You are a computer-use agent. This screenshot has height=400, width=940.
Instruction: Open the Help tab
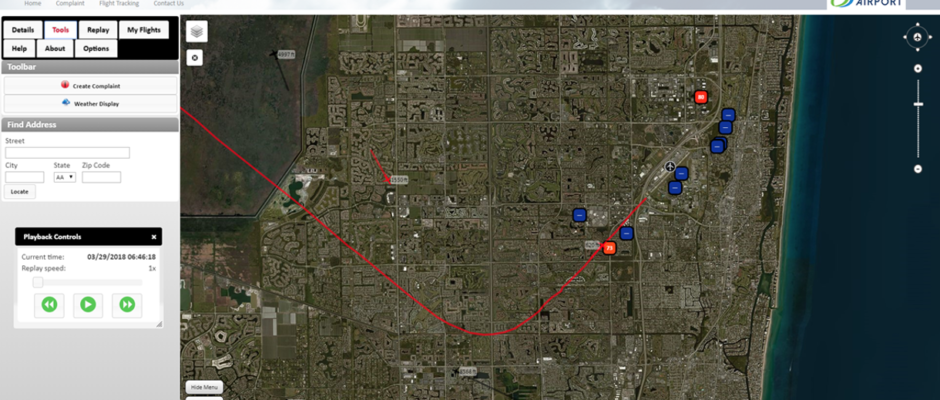coord(20,48)
